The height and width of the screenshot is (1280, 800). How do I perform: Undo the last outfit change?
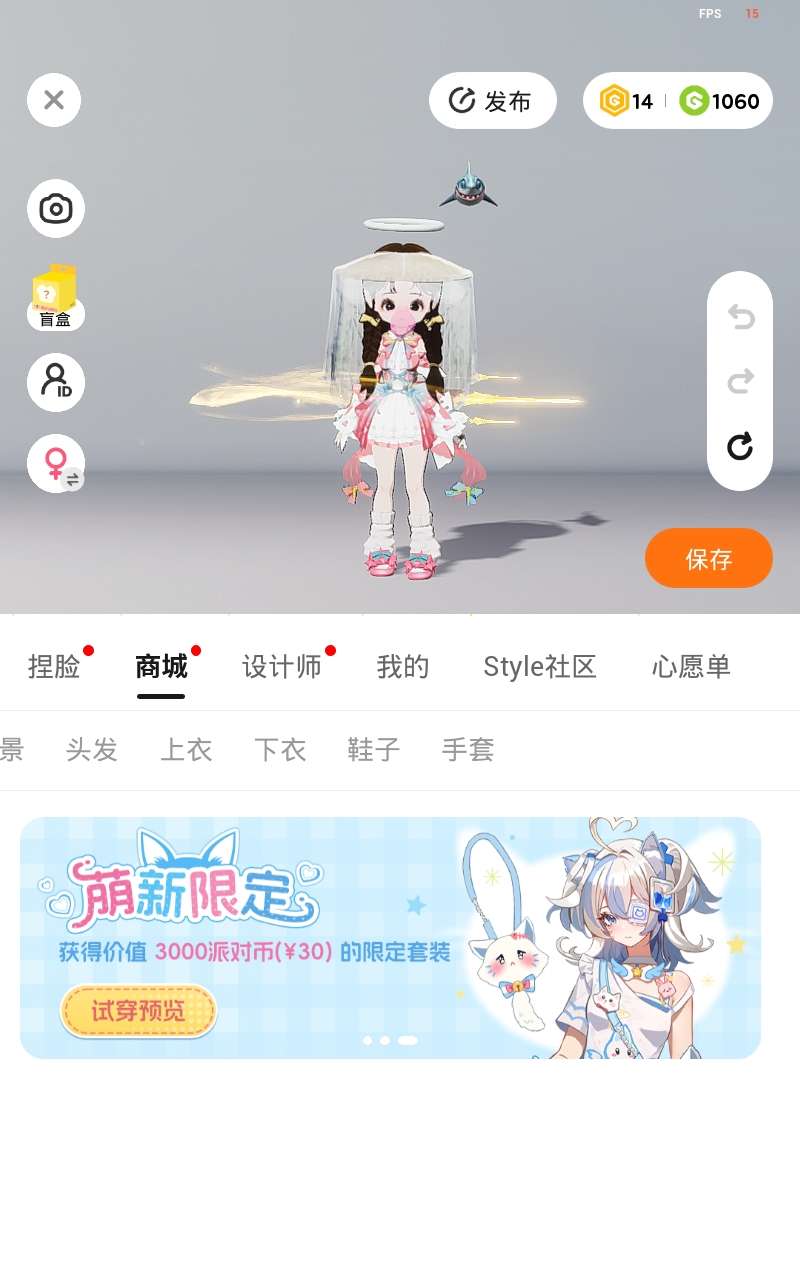740,317
